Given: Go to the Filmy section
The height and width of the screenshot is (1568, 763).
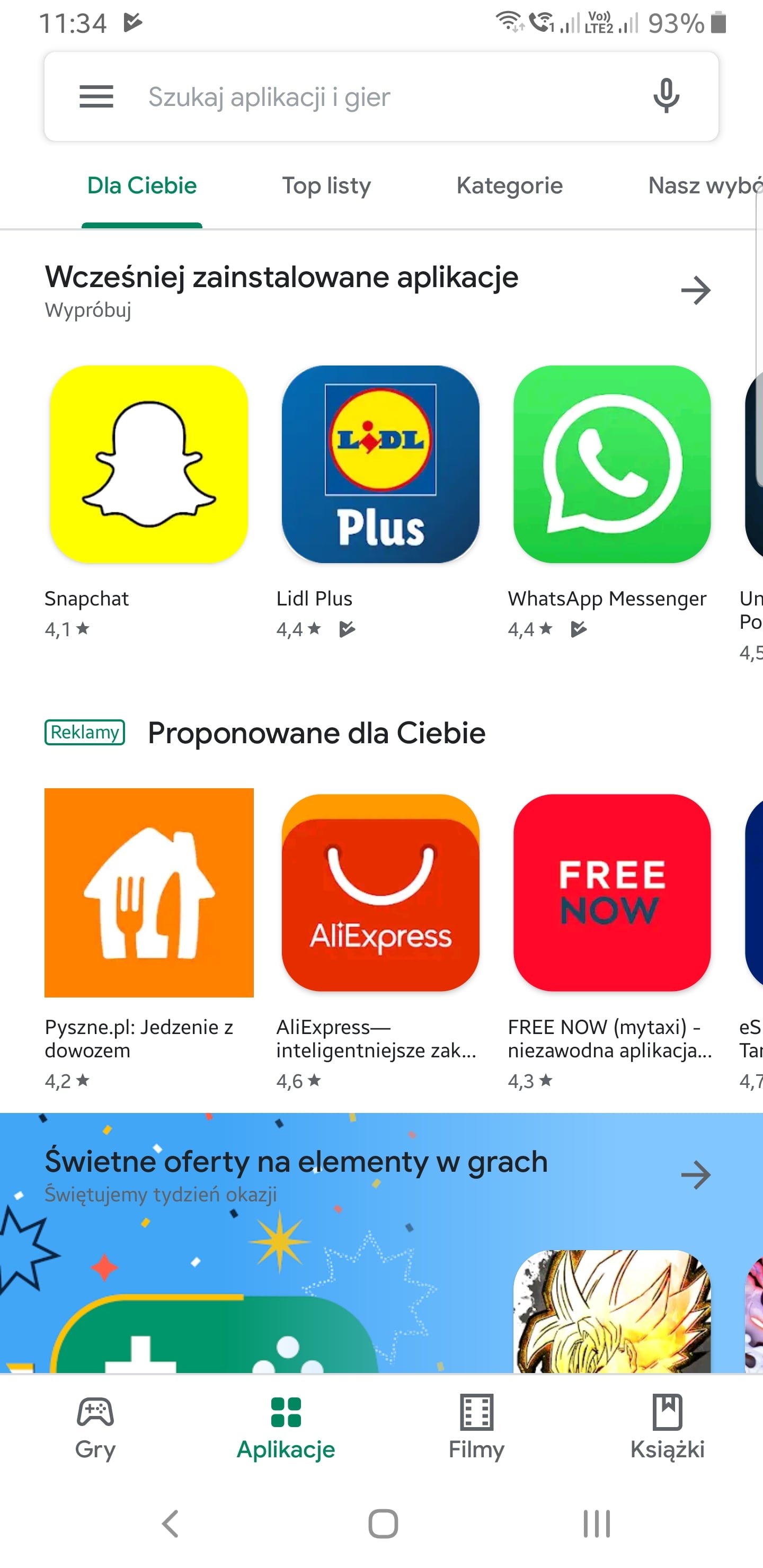Looking at the screenshot, I should click(x=476, y=1427).
